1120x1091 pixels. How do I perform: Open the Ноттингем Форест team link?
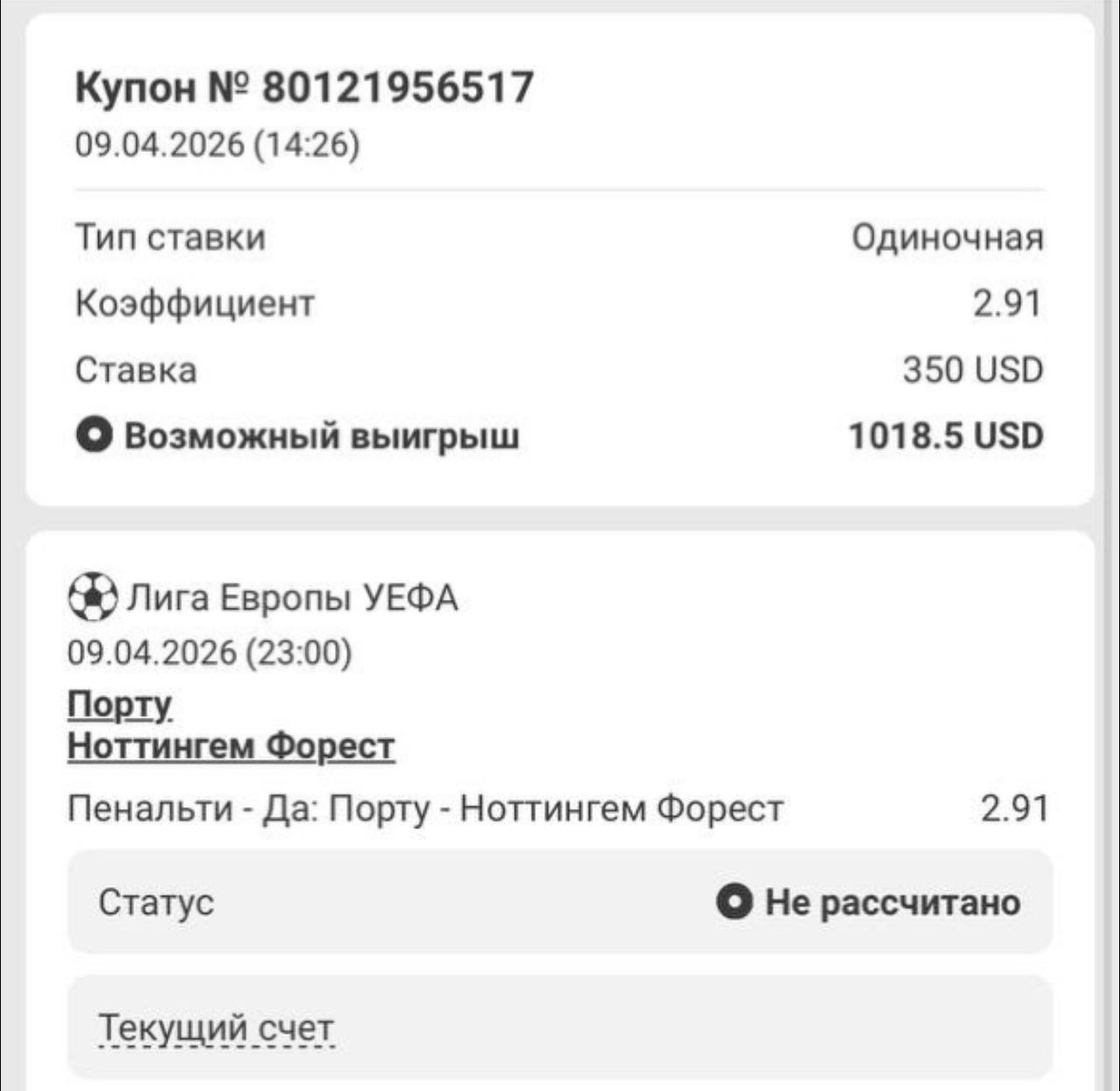click(231, 746)
